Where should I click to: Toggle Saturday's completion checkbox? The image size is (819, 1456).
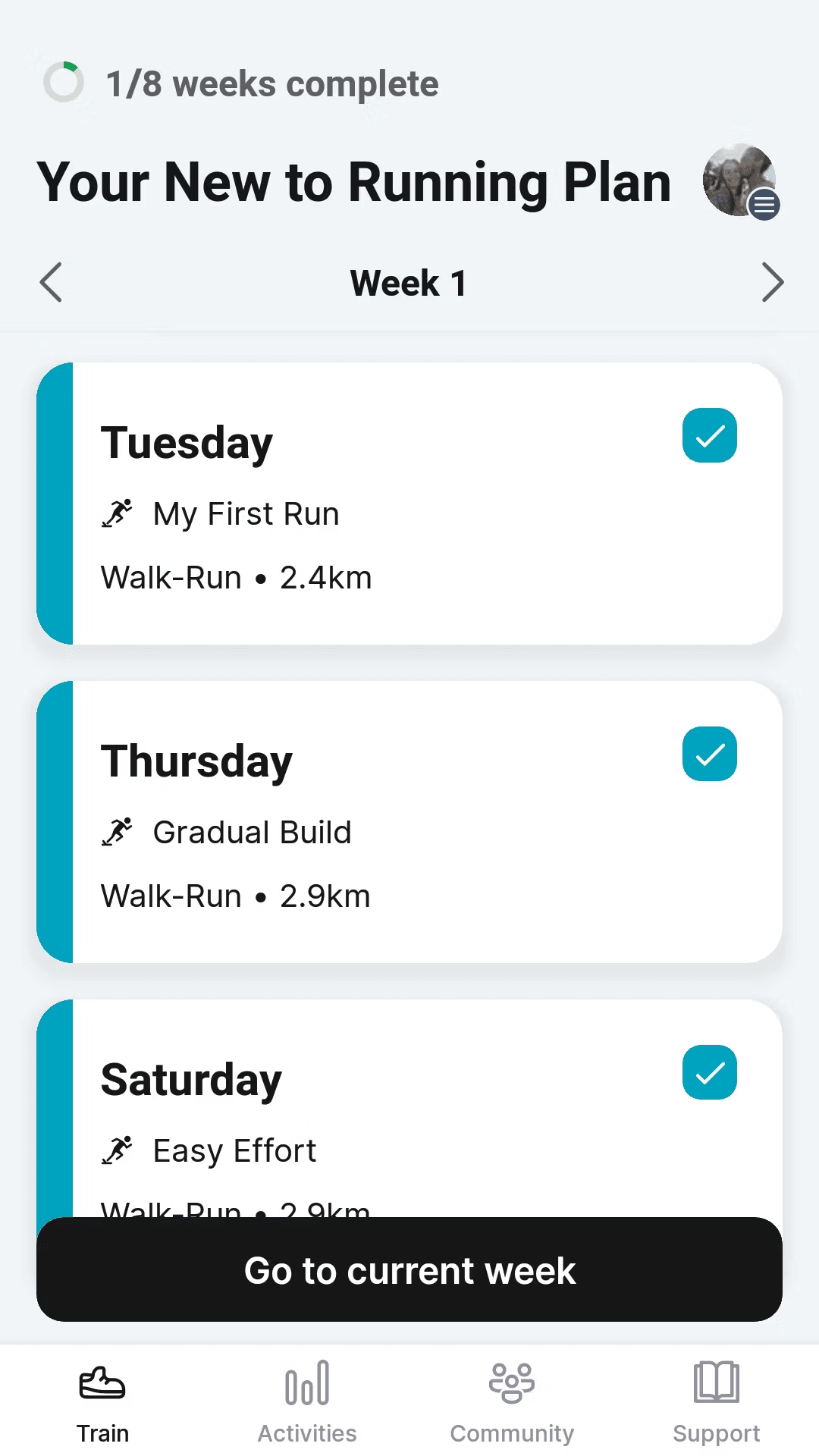709,1072
